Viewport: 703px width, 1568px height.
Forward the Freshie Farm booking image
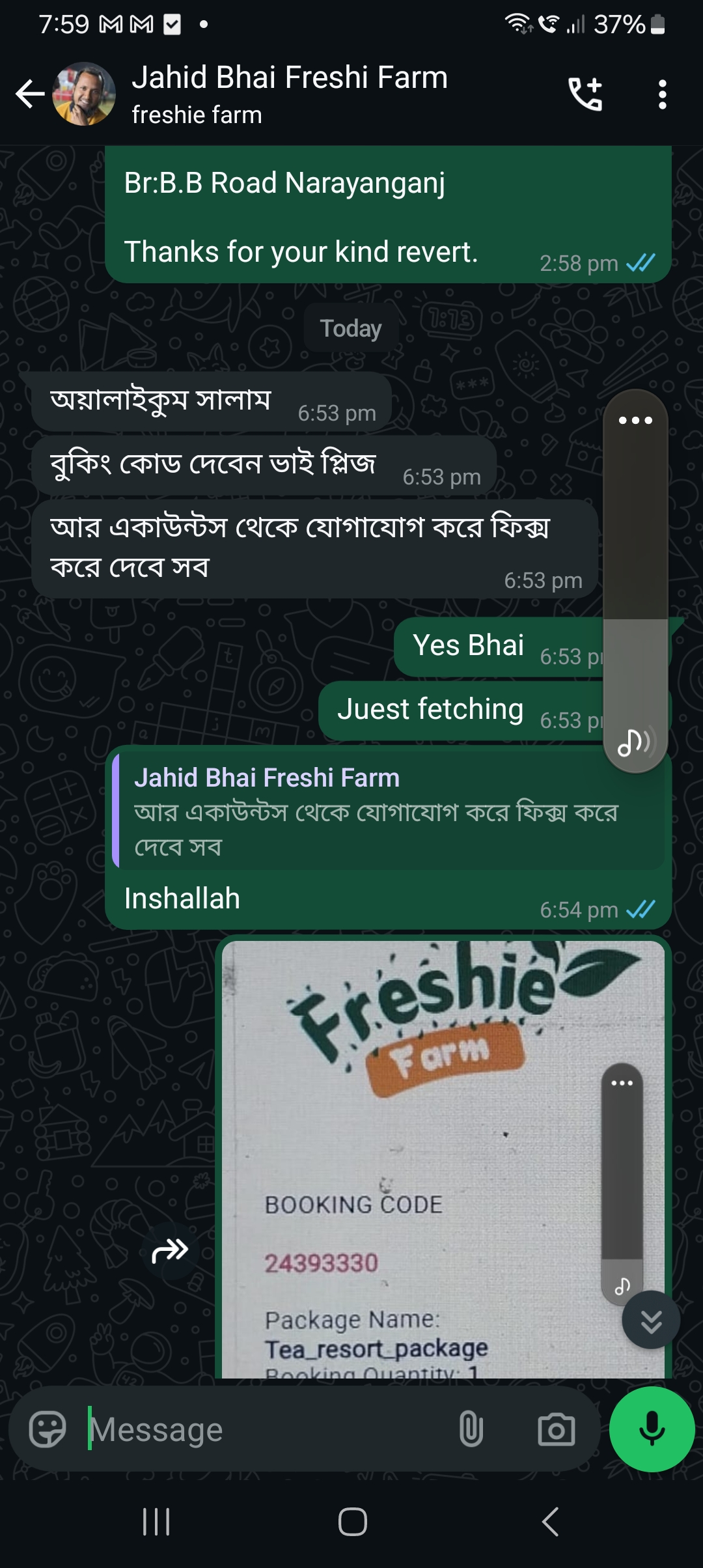click(x=170, y=1250)
